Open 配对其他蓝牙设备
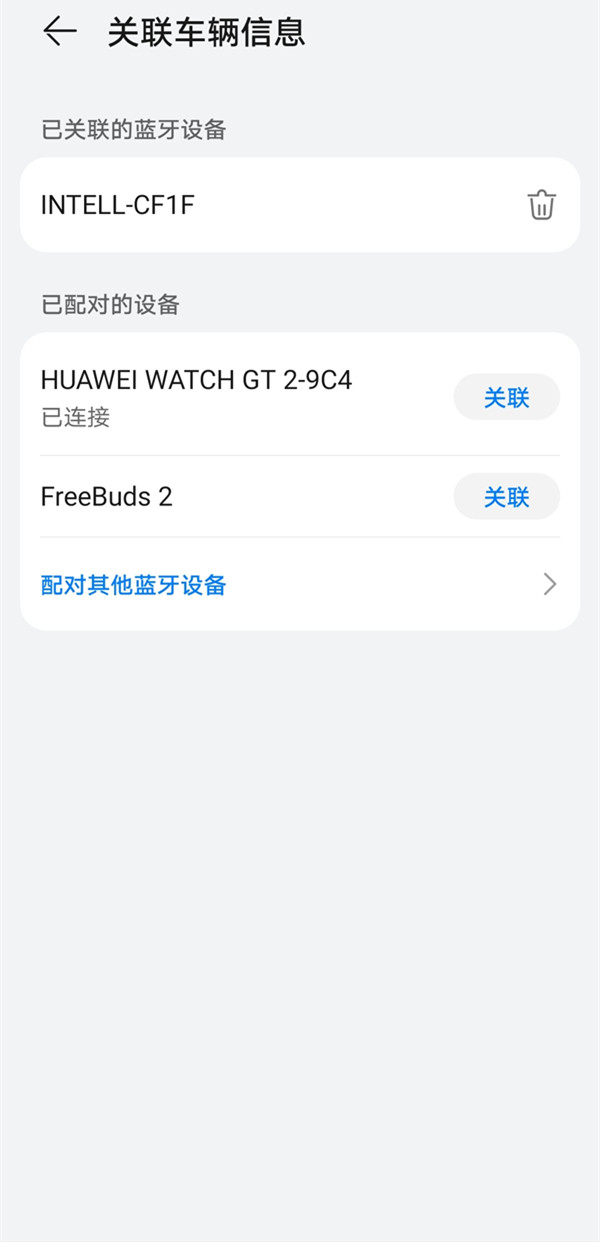600x1242 pixels. [x=299, y=585]
